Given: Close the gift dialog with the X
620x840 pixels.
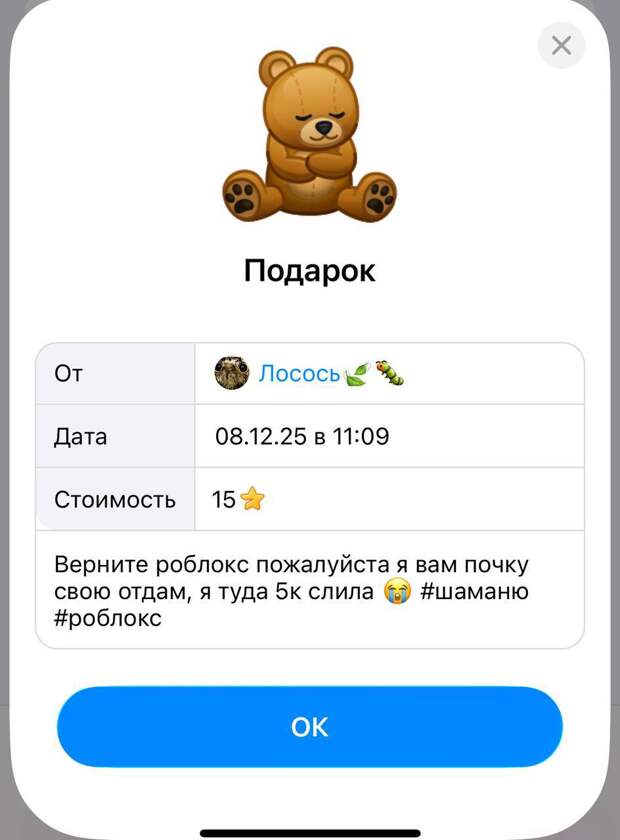Looking at the screenshot, I should (561, 45).
